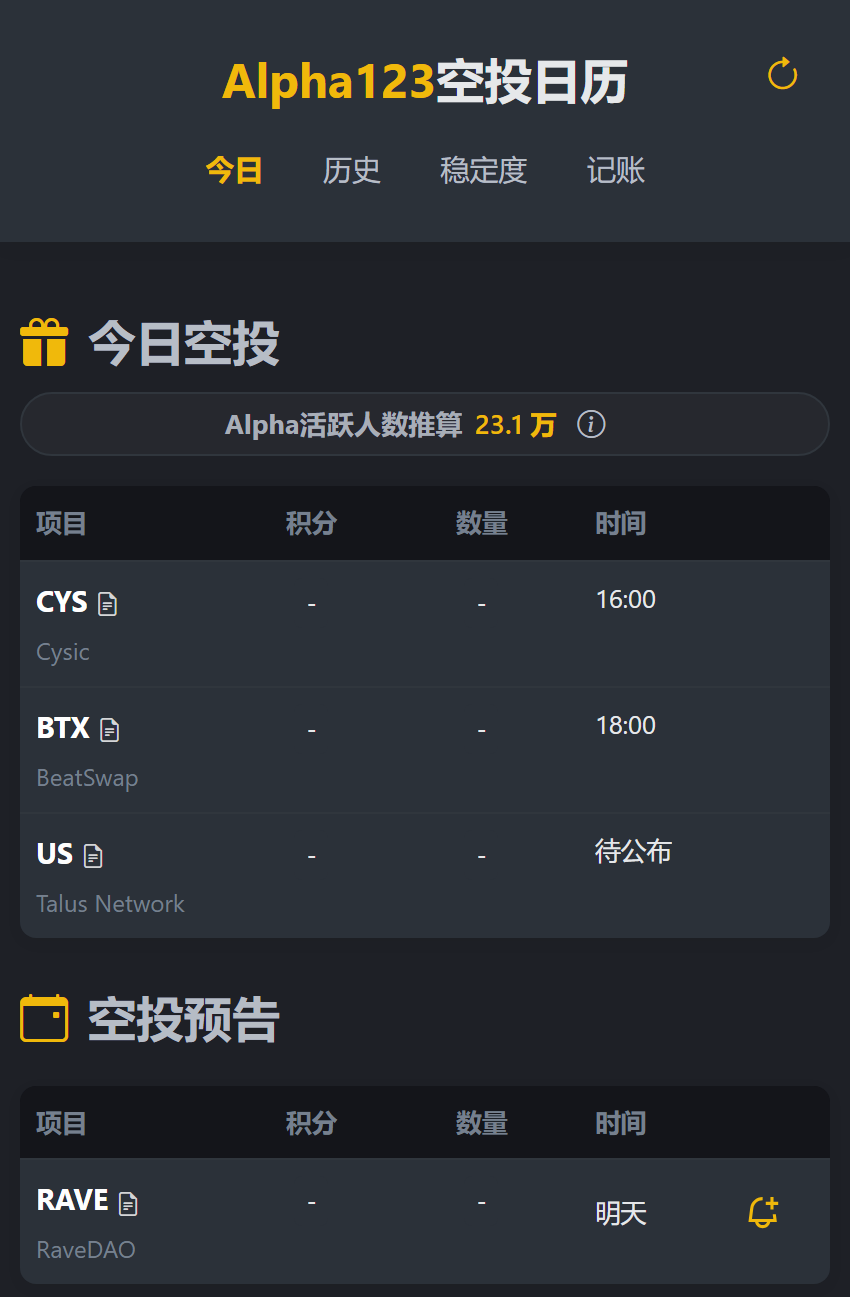The width and height of the screenshot is (850, 1297).
Task: Tap the document icon beside US
Action: click(x=93, y=856)
